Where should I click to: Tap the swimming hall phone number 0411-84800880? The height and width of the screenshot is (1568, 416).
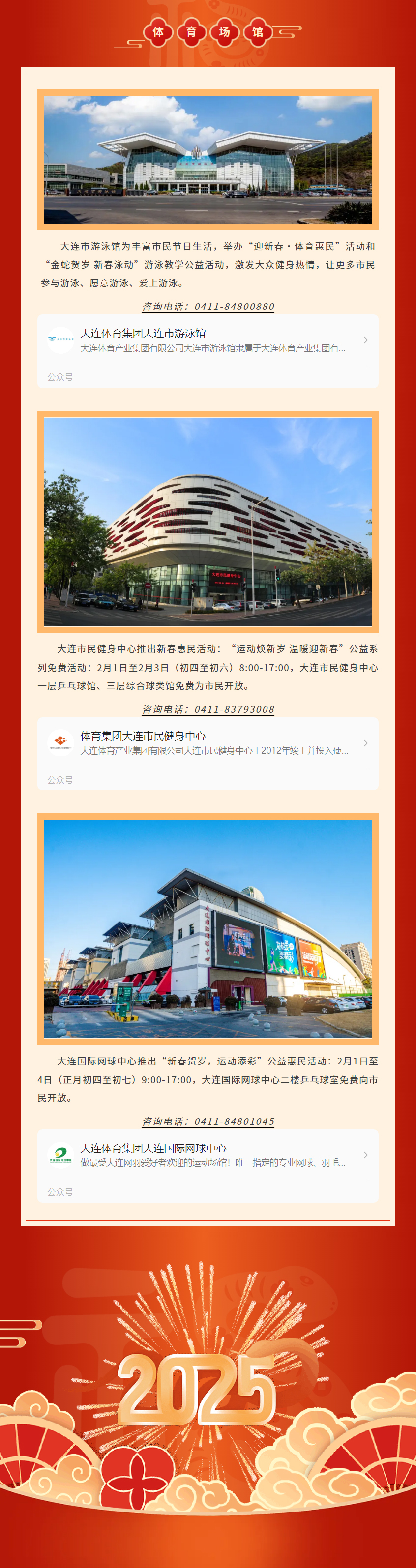pos(234,307)
